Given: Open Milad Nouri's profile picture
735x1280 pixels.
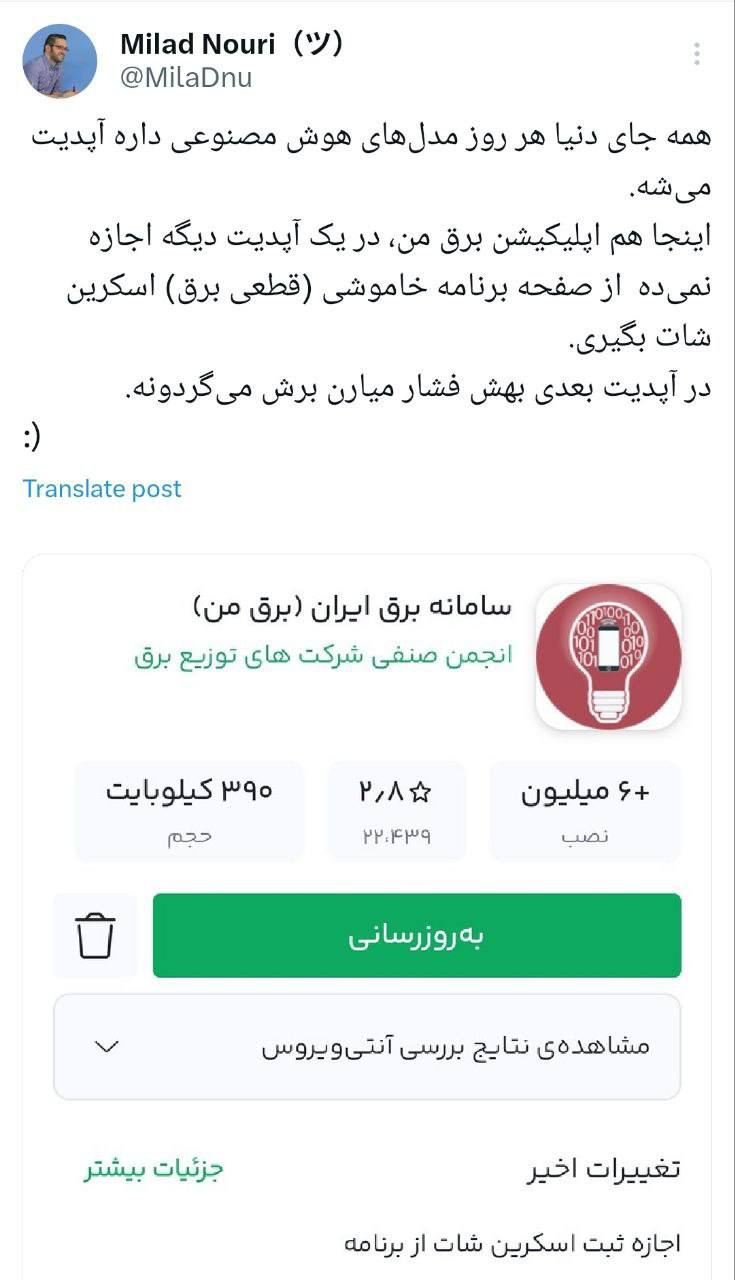Looking at the screenshot, I should click(60, 61).
